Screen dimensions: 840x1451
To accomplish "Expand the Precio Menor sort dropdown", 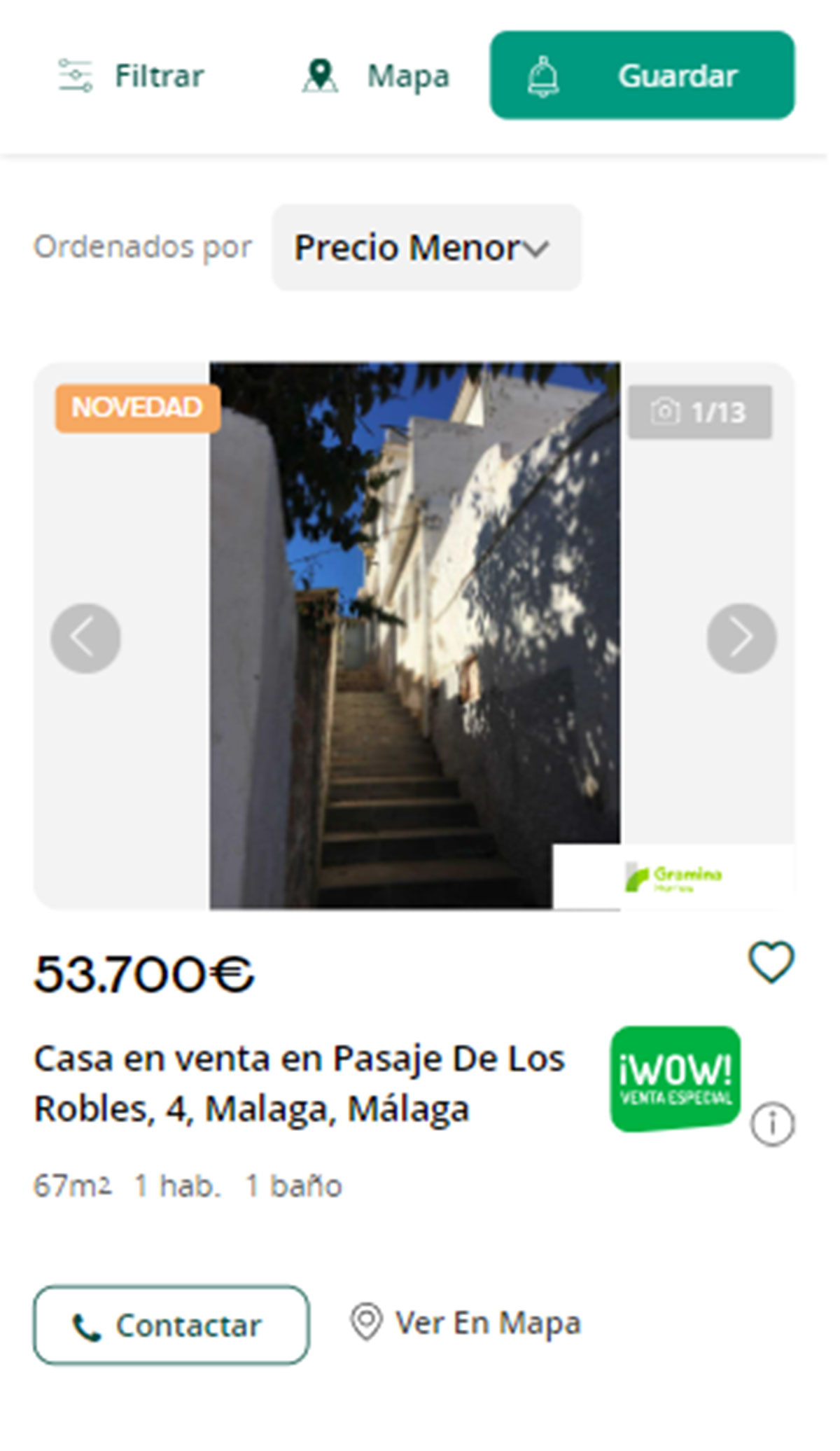I will coord(426,248).
